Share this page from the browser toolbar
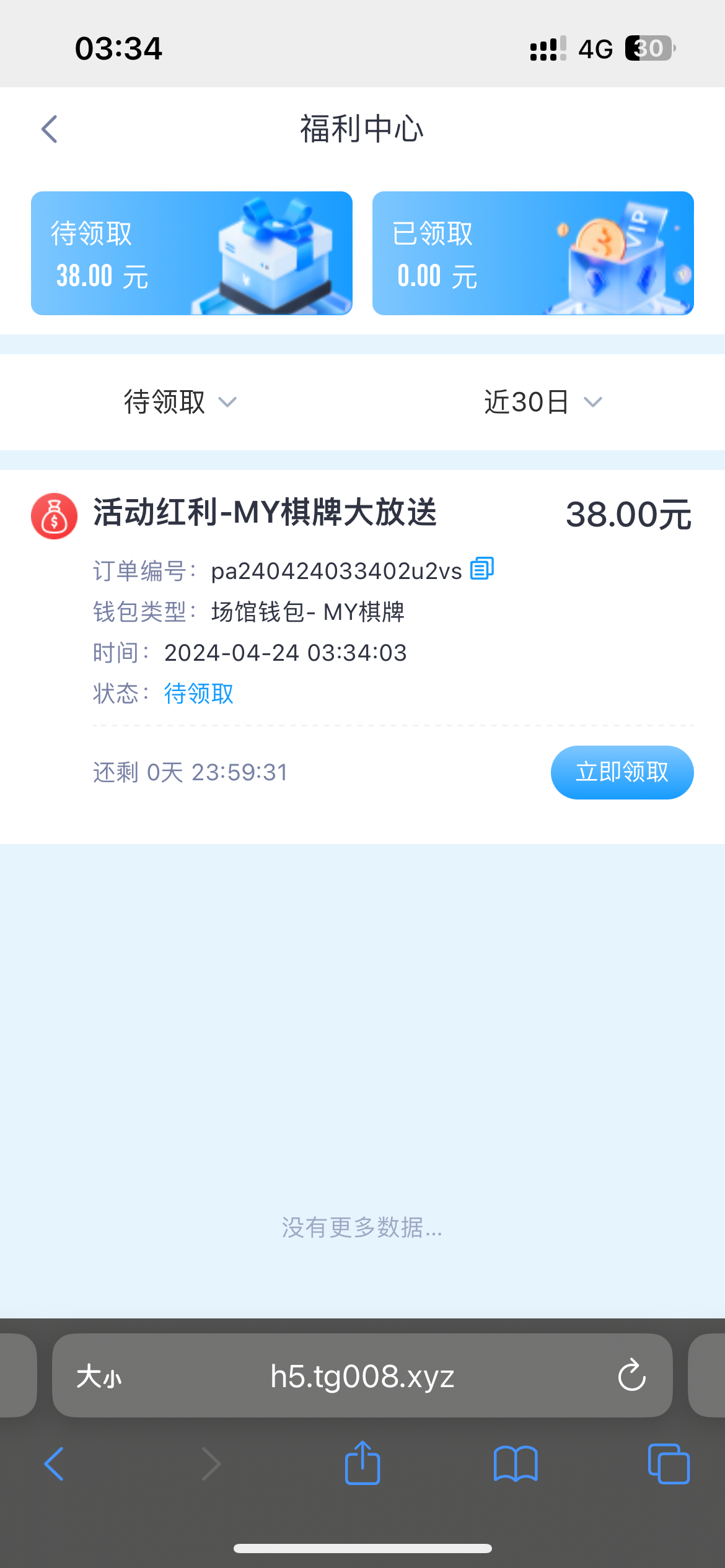The height and width of the screenshot is (1568, 725). (x=362, y=1463)
